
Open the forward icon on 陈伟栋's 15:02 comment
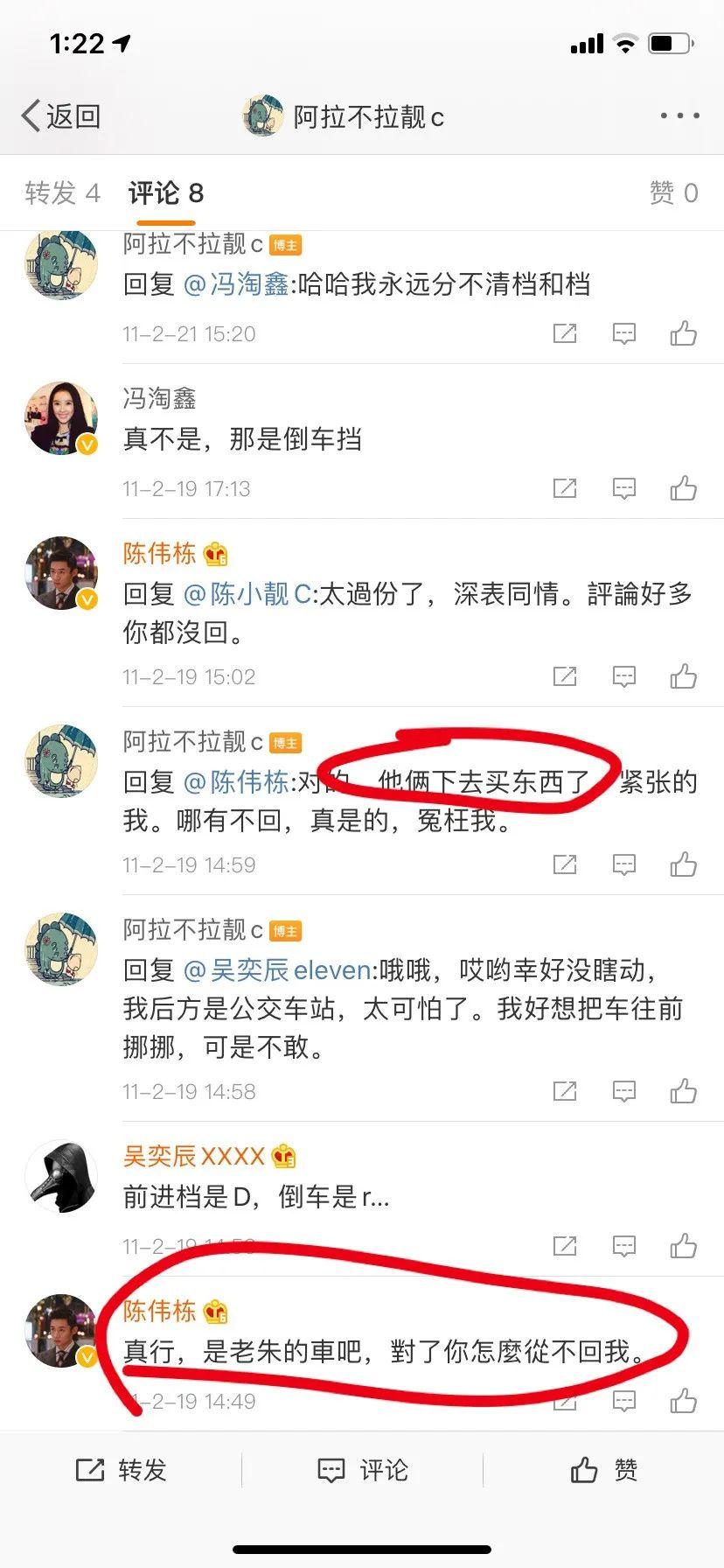pos(566,675)
